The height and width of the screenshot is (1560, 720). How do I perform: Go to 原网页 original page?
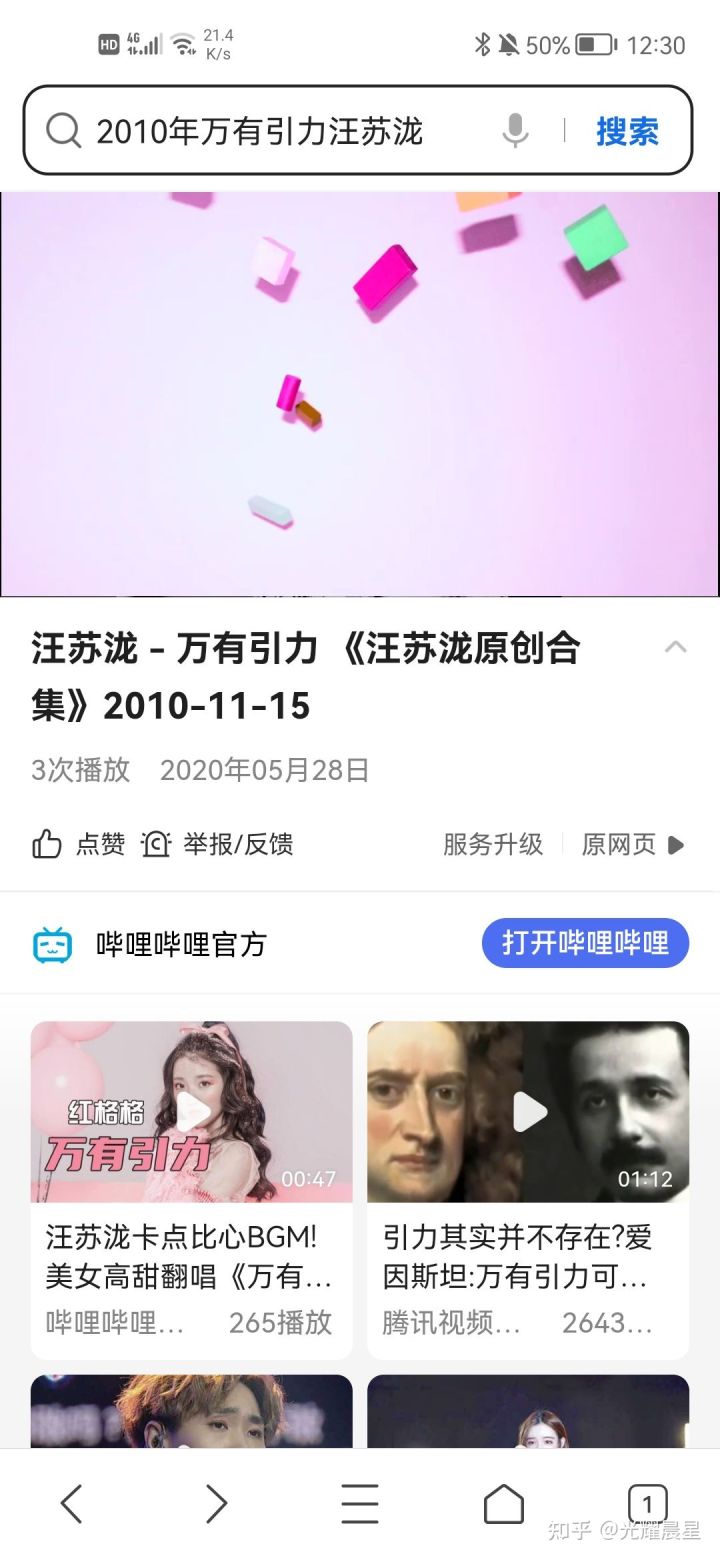[632, 844]
